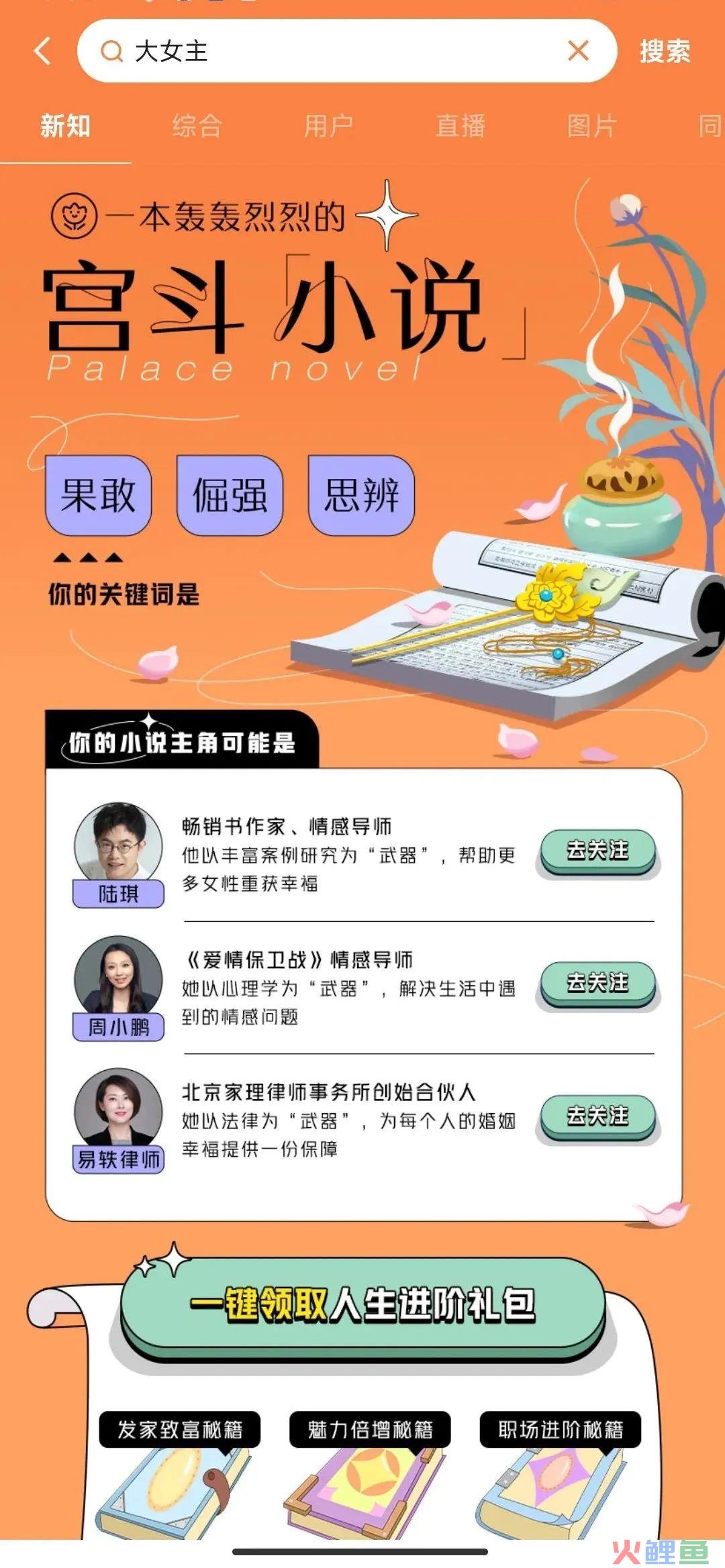The image size is (725, 1568).
Task: Open the 直播 tab
Action: [x=461, y=125]
